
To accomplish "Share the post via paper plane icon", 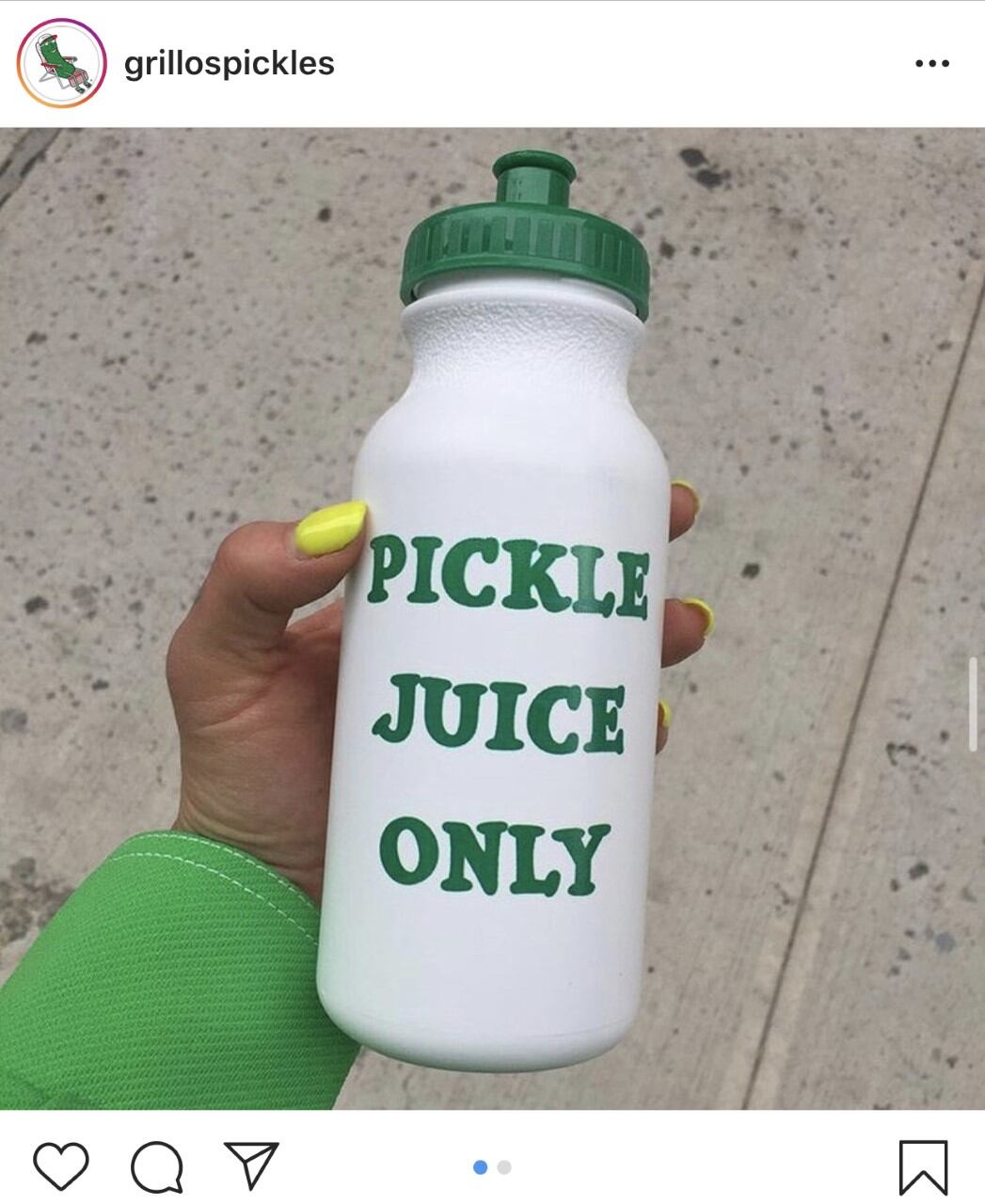I will coord(250,1166).
